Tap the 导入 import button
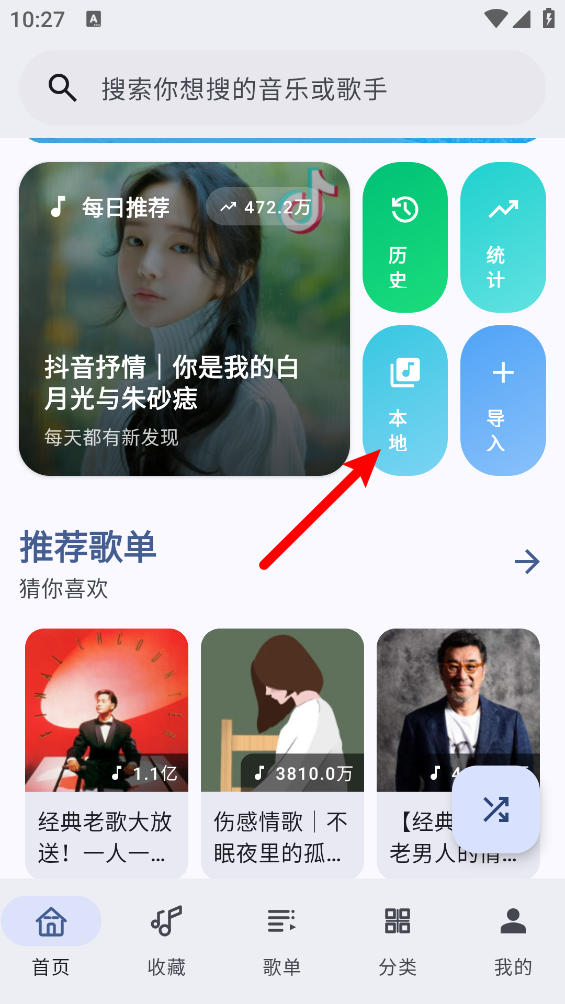Screen dimensions: 565x1004 pos(503,400)
